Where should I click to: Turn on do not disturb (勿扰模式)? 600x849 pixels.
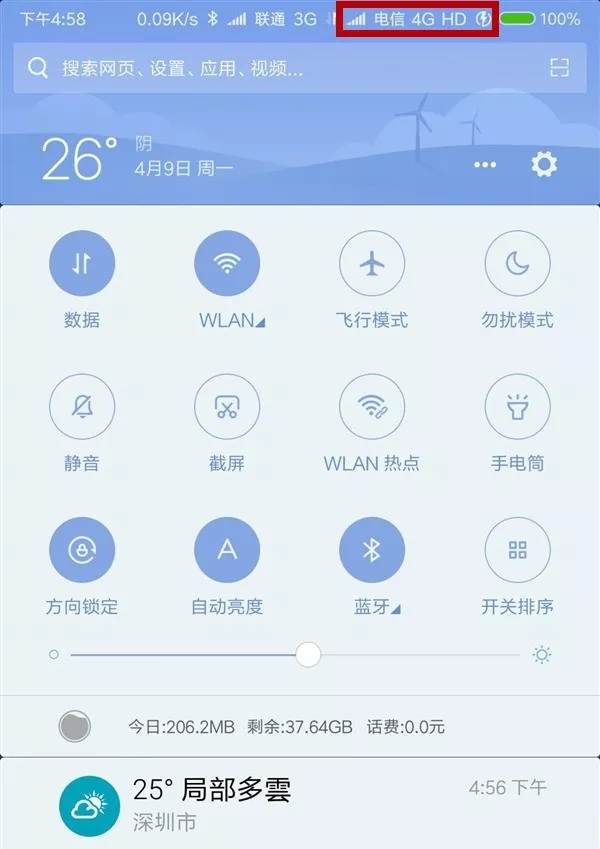coord(517,264)
